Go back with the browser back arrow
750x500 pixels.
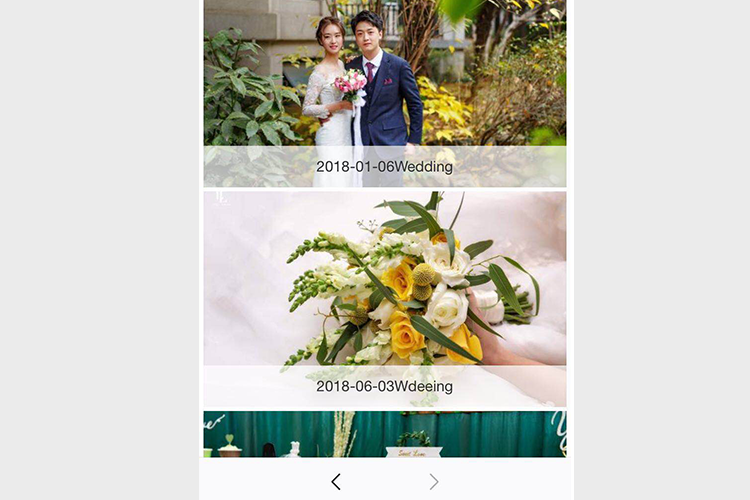(336, 482)
